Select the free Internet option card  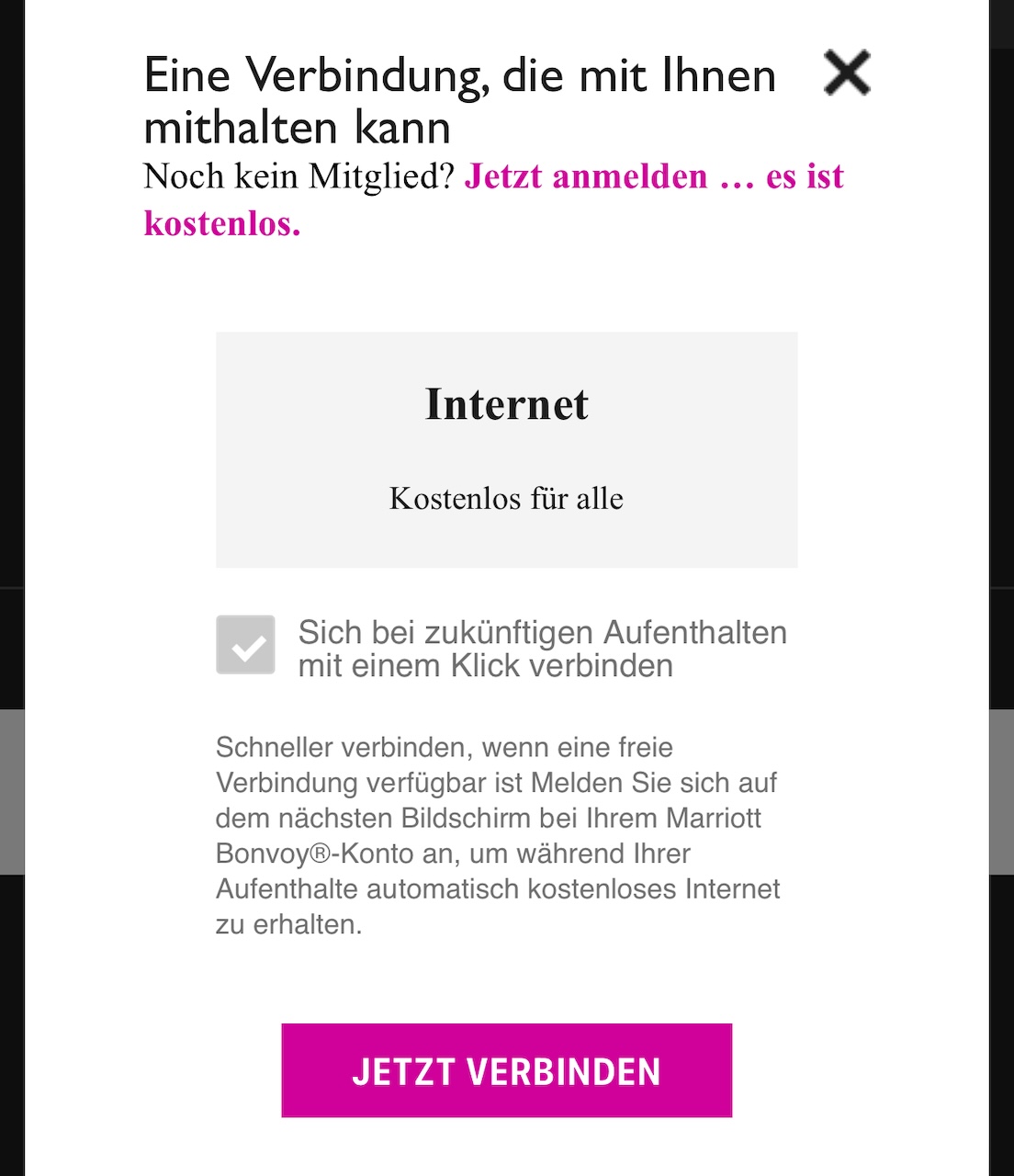coord(506,449)
